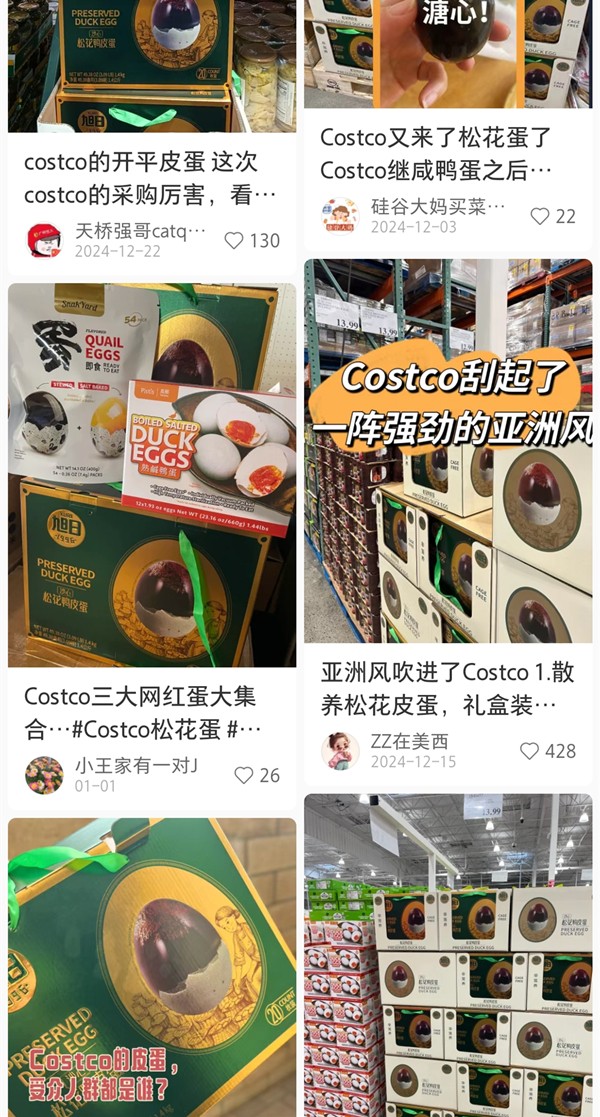Like the post by 硅谷大妈买菜
Screen dimensions: 600x1117
(540, 216)
